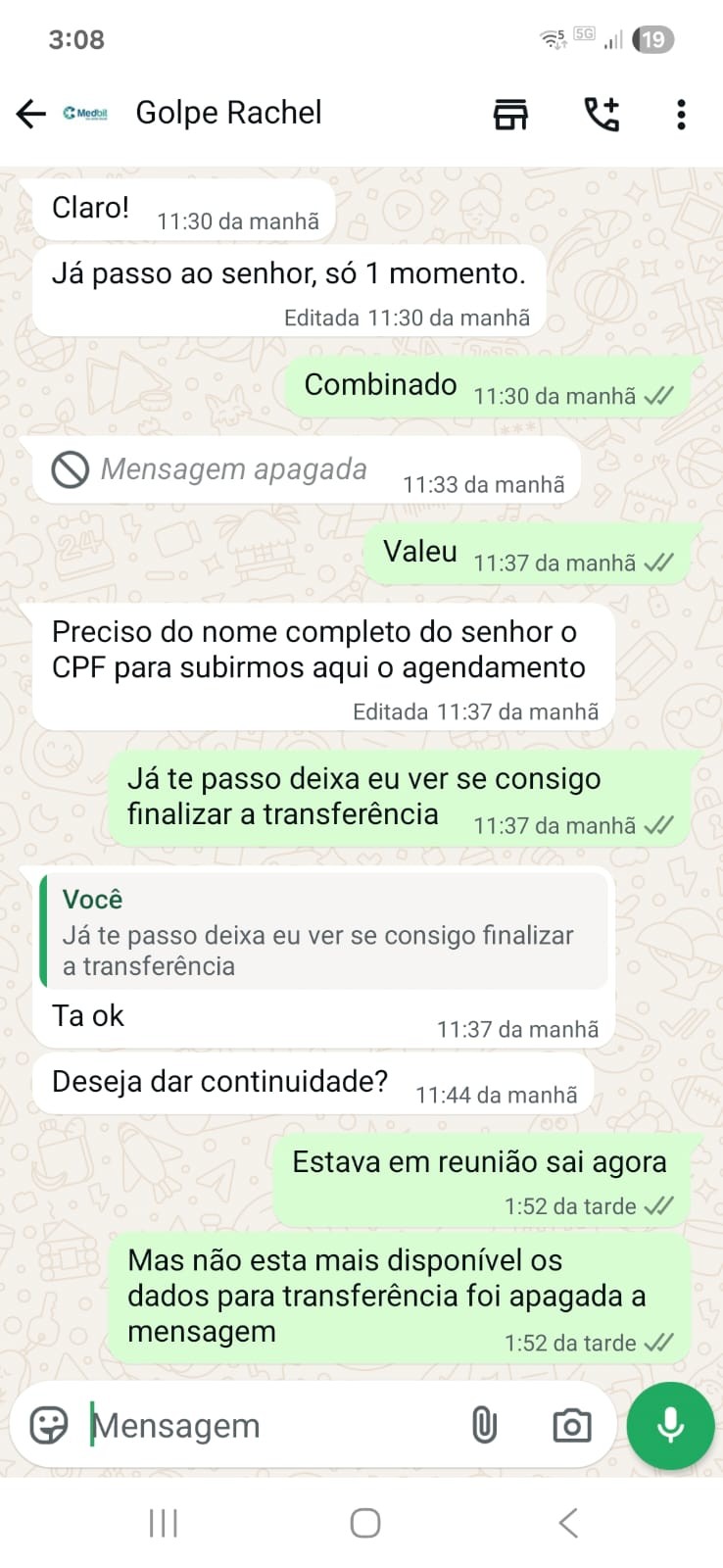Attach a file using the paperclip icon
This screenshot has height=1568, width=723.
486,1426
